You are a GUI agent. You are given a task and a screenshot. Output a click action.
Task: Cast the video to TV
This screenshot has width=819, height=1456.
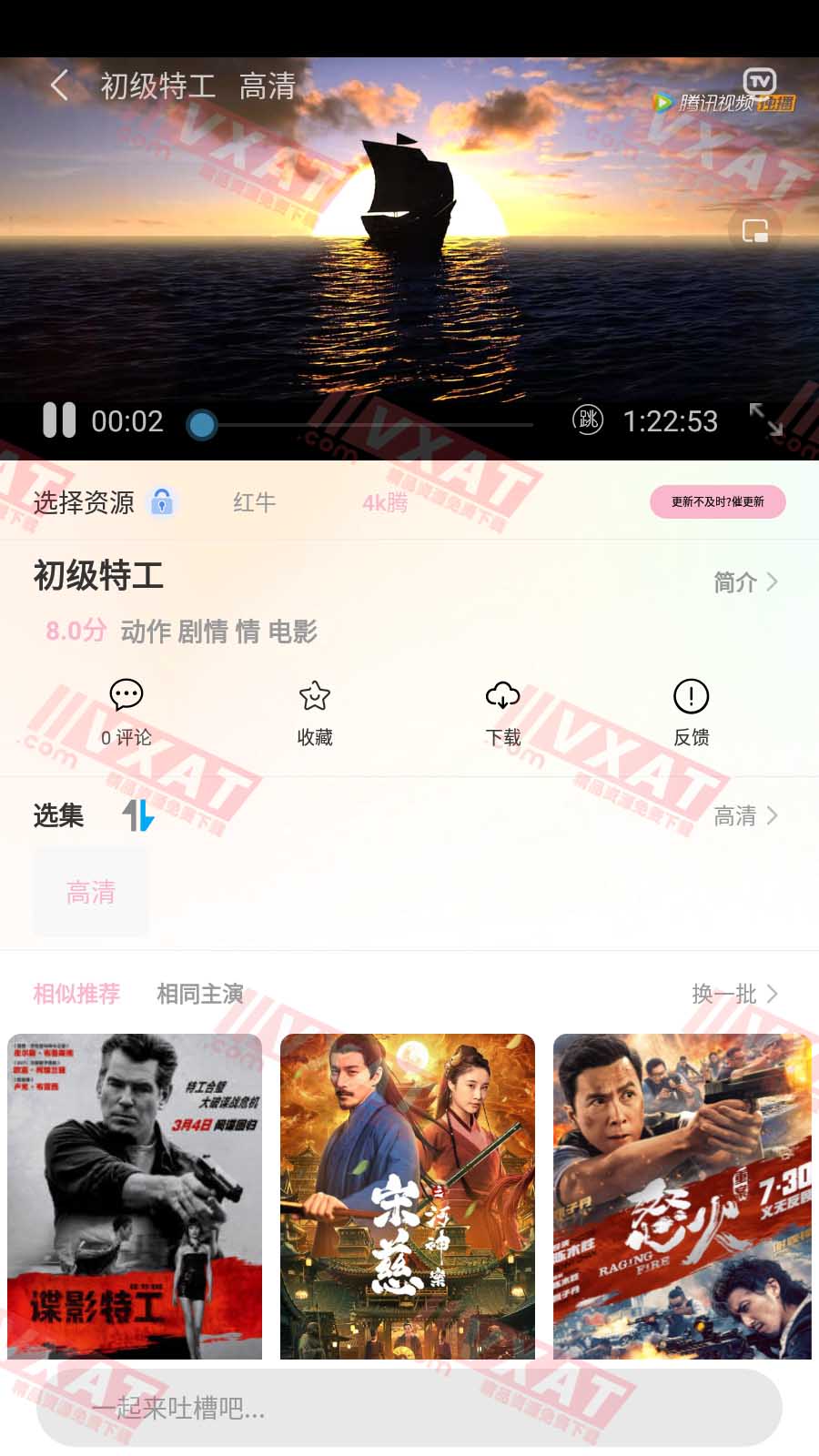[x=760, y=81]
